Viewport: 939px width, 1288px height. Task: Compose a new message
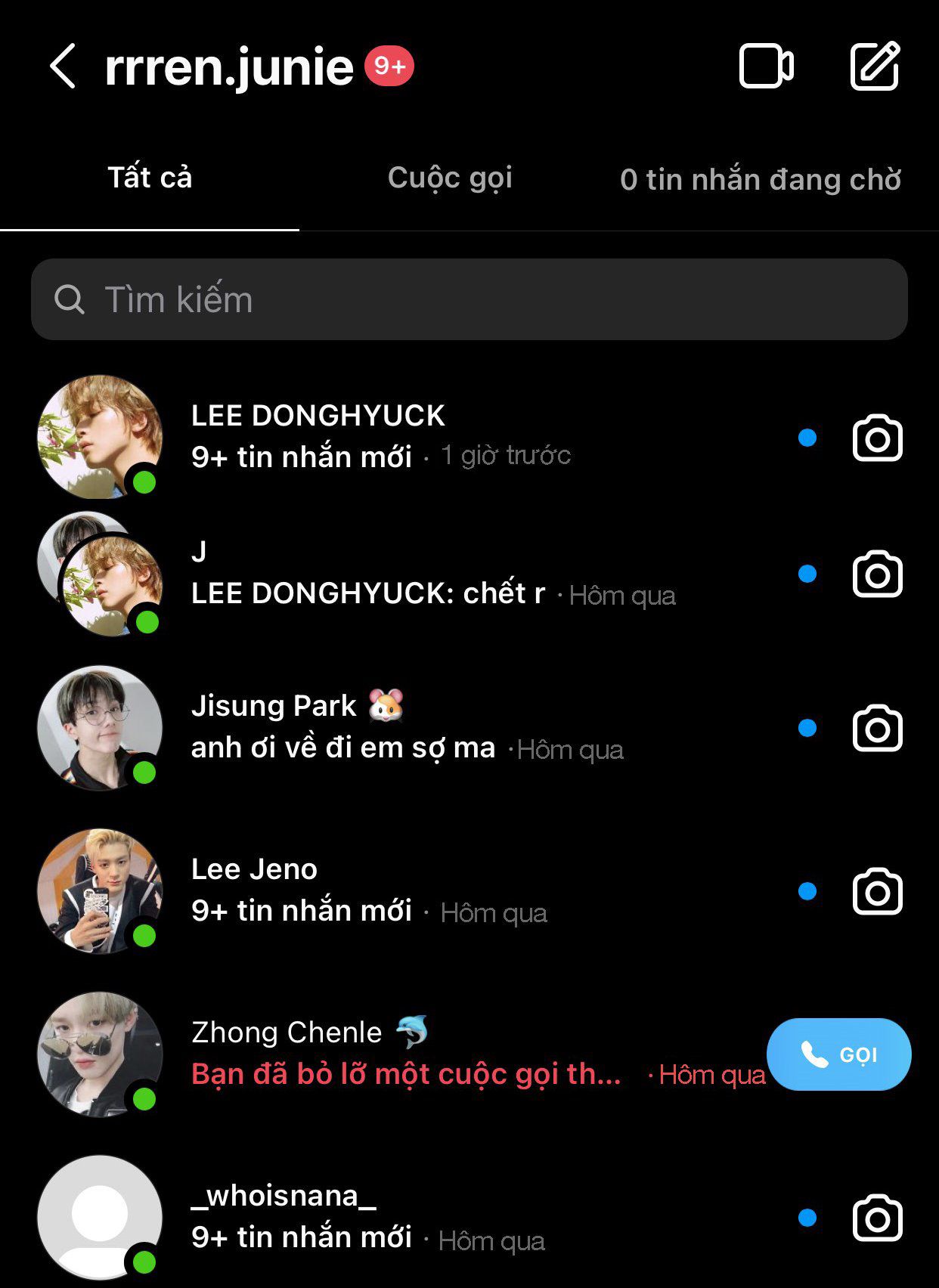pos(875,67)
